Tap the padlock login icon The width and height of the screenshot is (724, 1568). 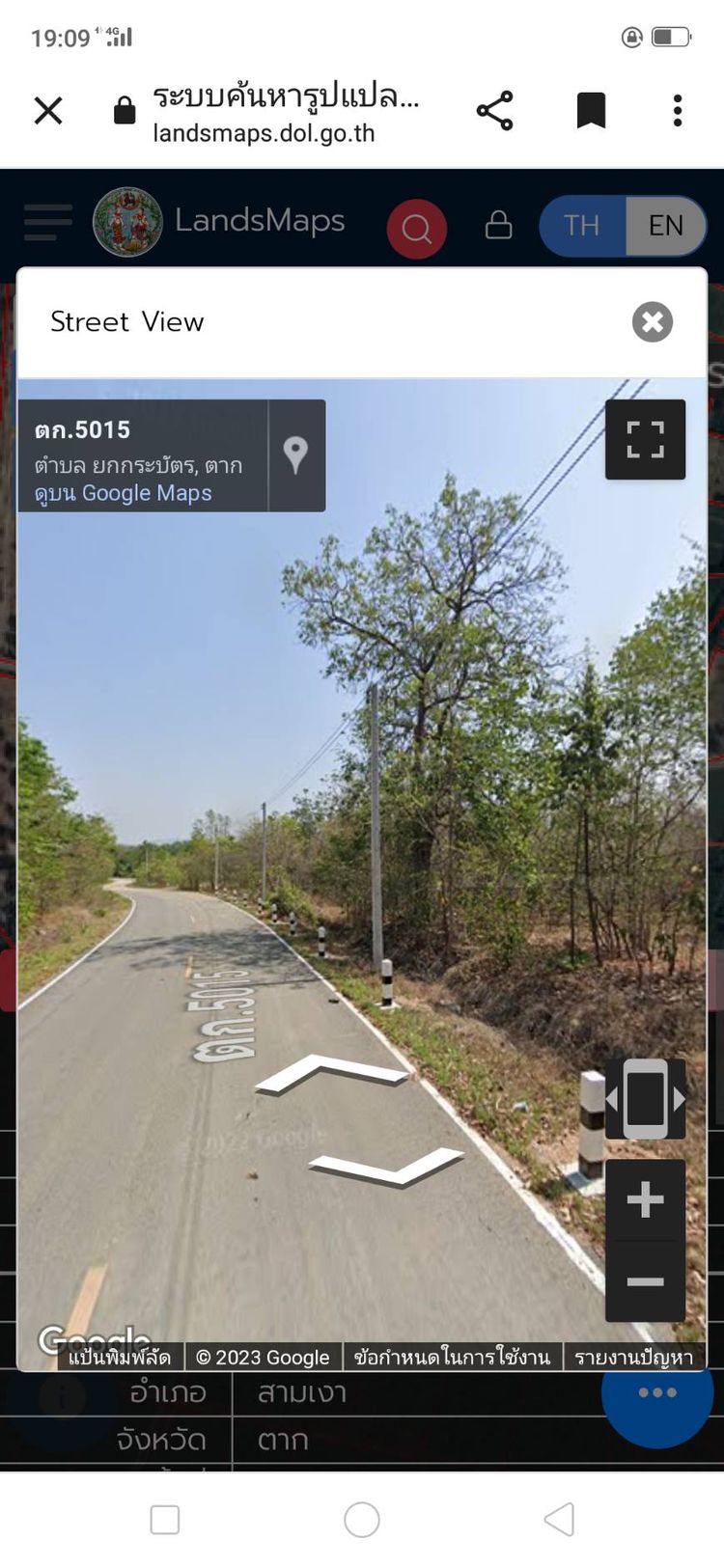point(498,225)
